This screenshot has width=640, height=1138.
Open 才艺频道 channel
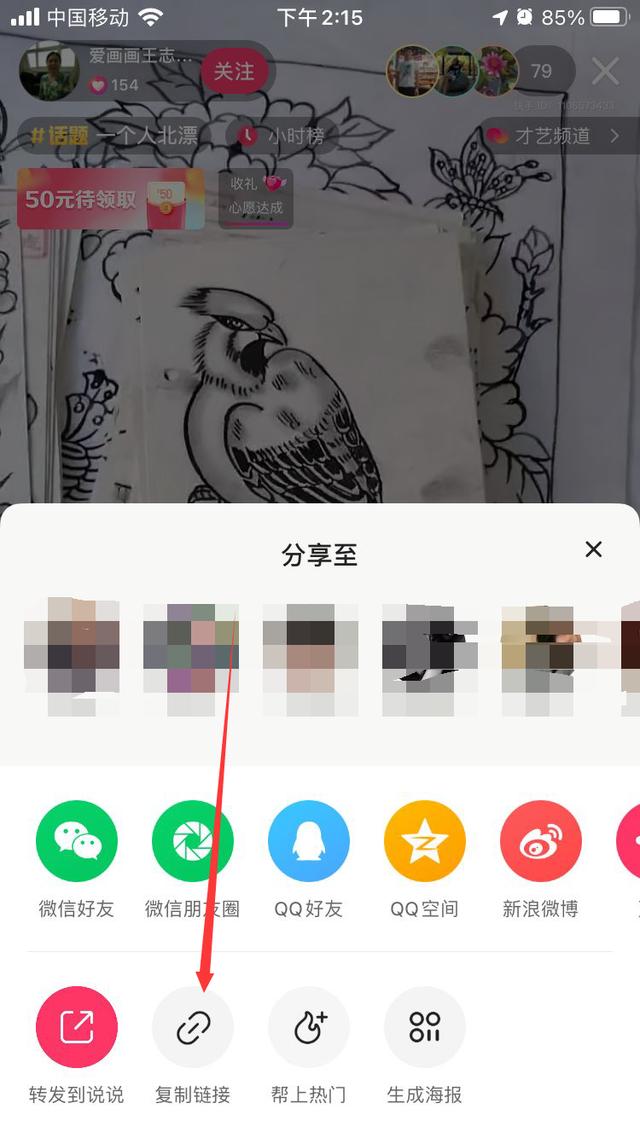point(555,136)
